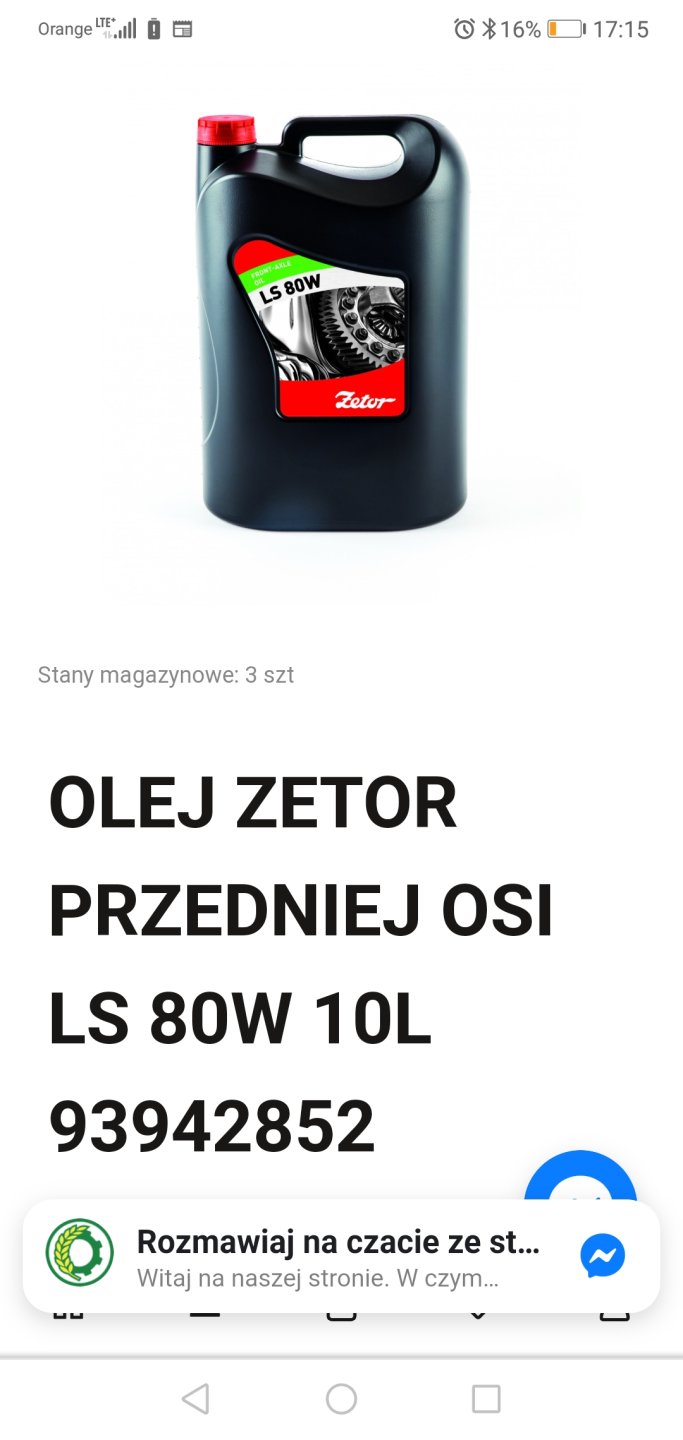Go back with the system back button
The width and height of the screenshot is (683, 1440).
pyautogui.click(x=196, y=1398)
